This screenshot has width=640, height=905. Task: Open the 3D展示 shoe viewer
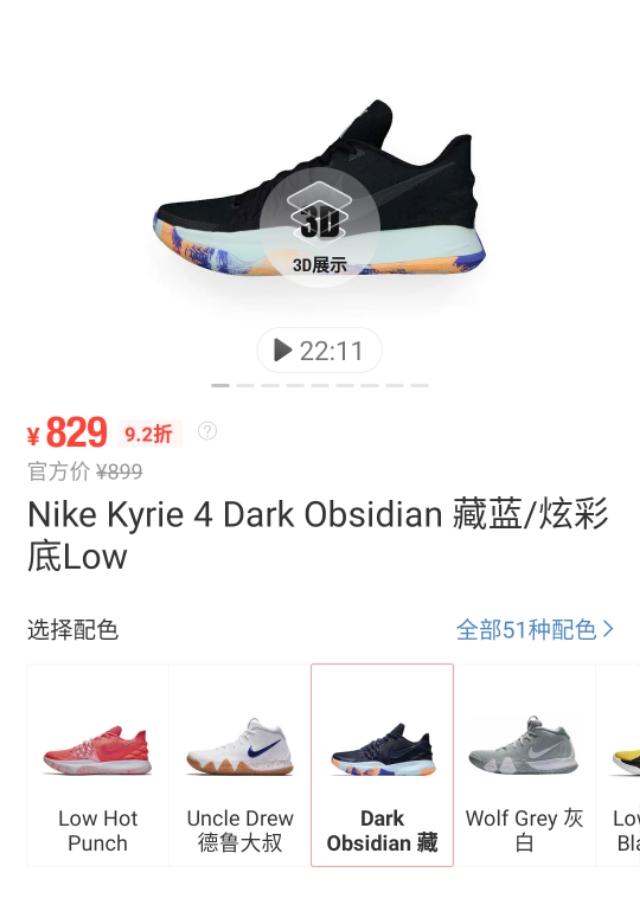pos(319,227)
